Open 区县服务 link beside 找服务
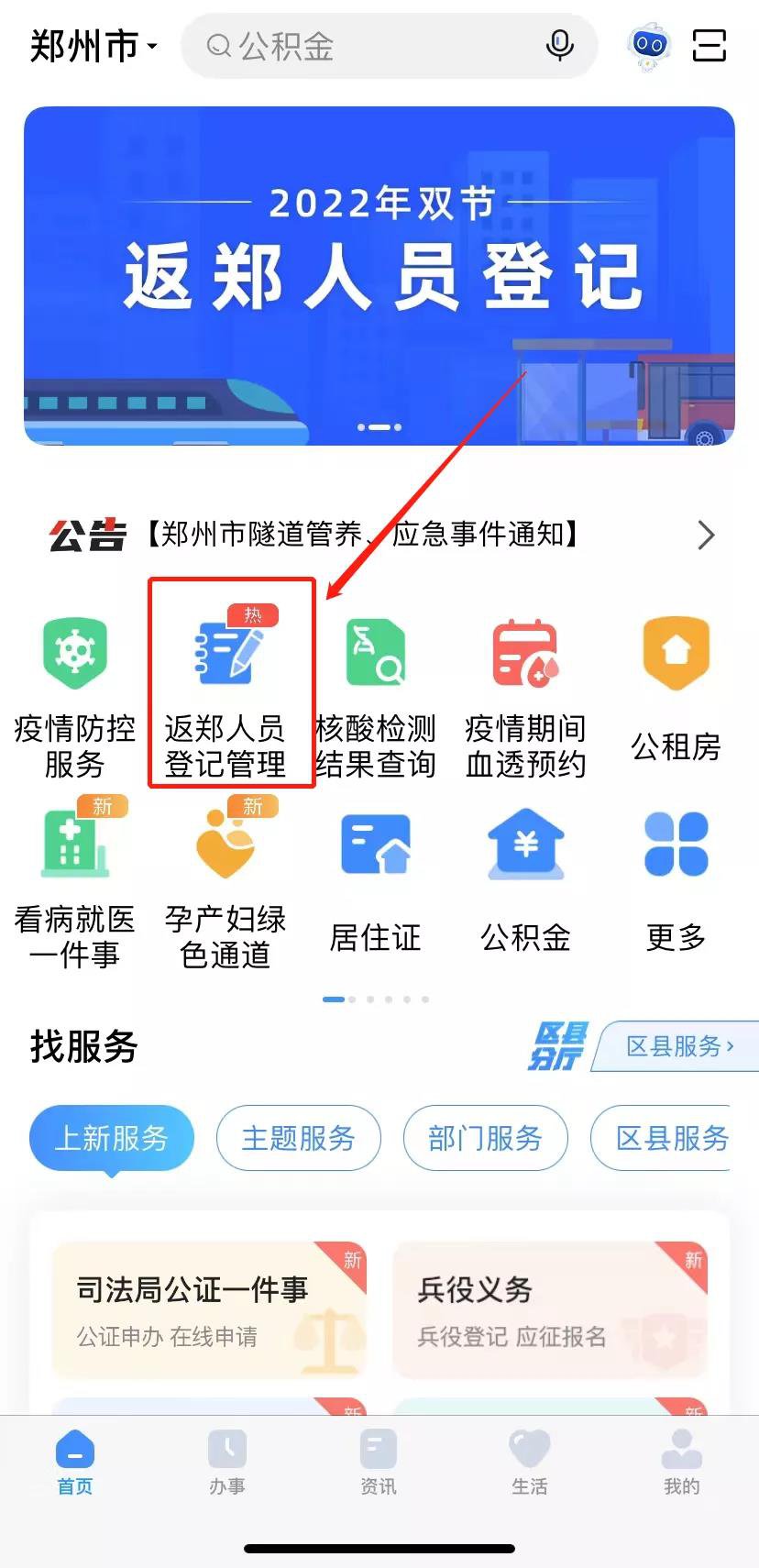The image size is (759, 1568). (678, 1046)
